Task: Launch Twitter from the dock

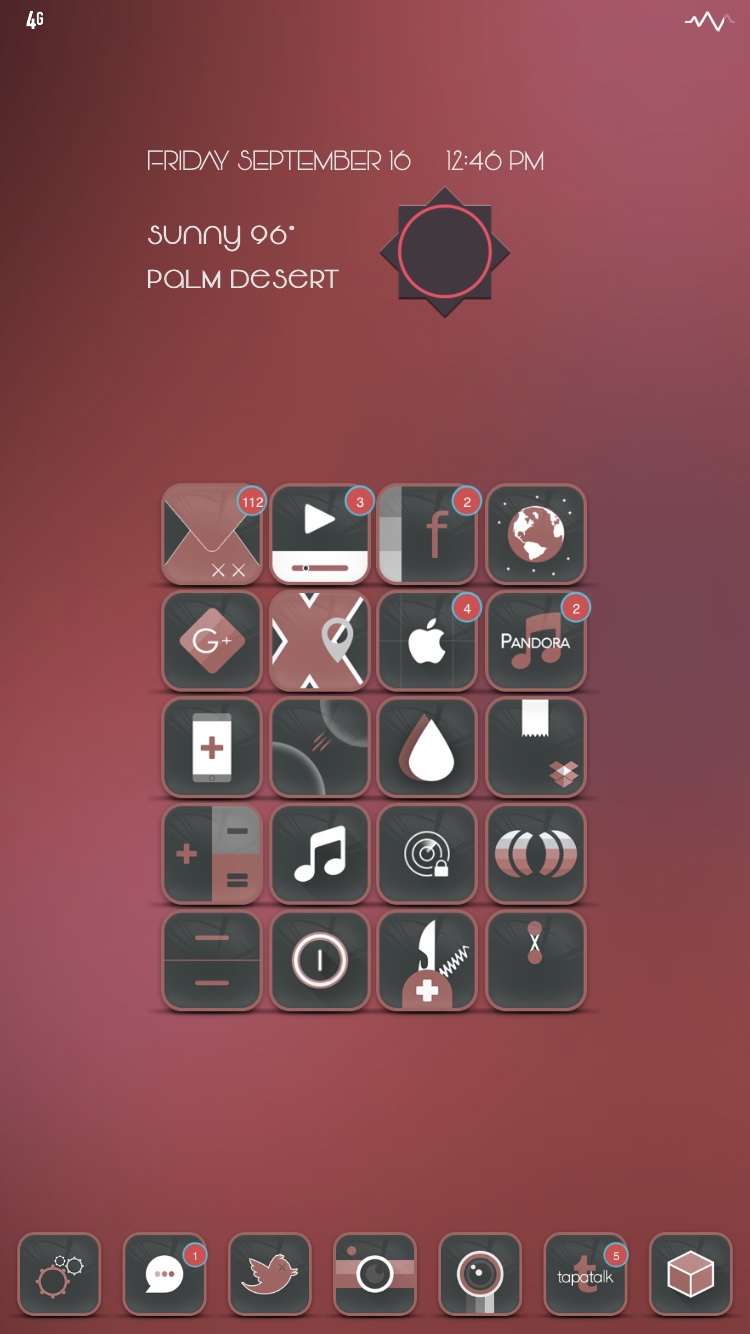Action: click(270, 1274)
